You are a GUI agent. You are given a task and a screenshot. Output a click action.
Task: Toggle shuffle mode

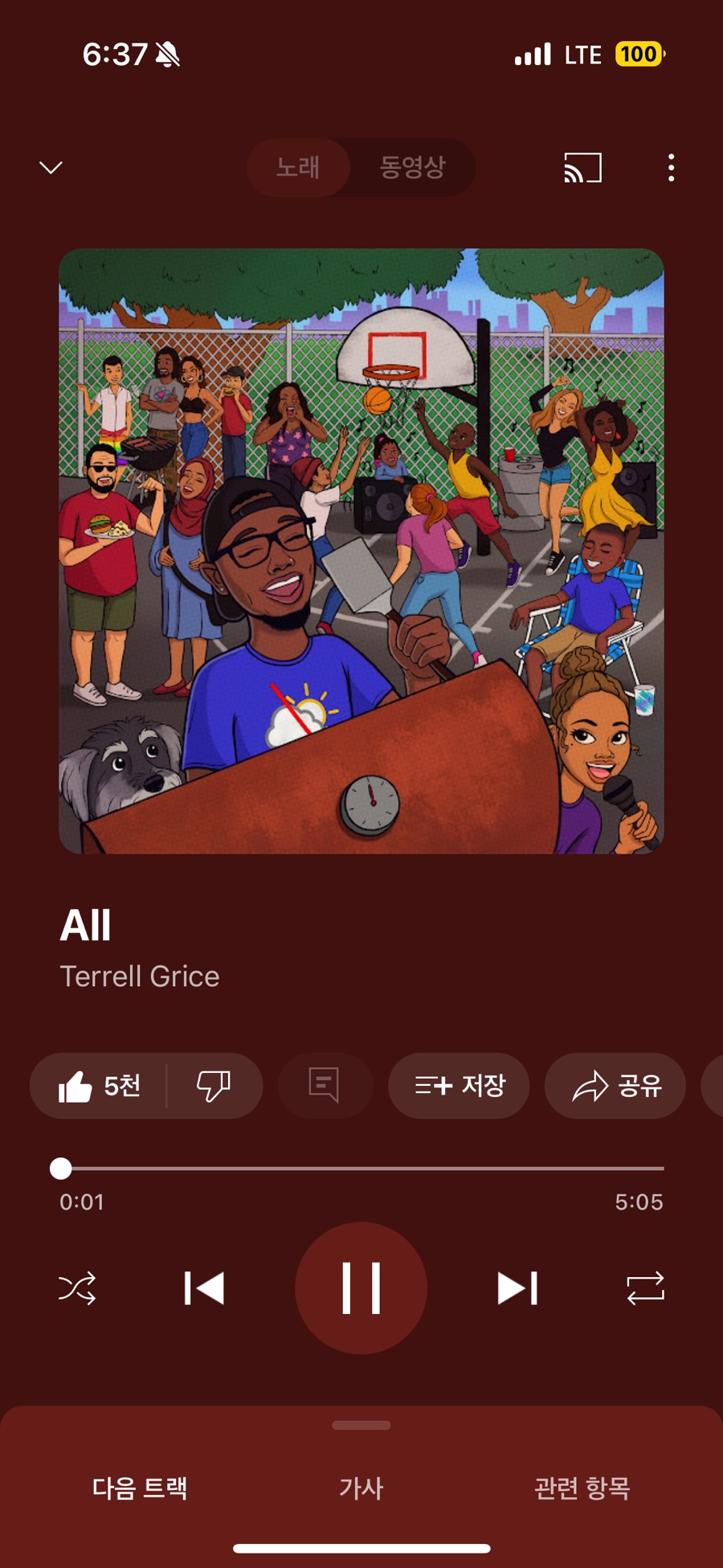(77, 1288)
